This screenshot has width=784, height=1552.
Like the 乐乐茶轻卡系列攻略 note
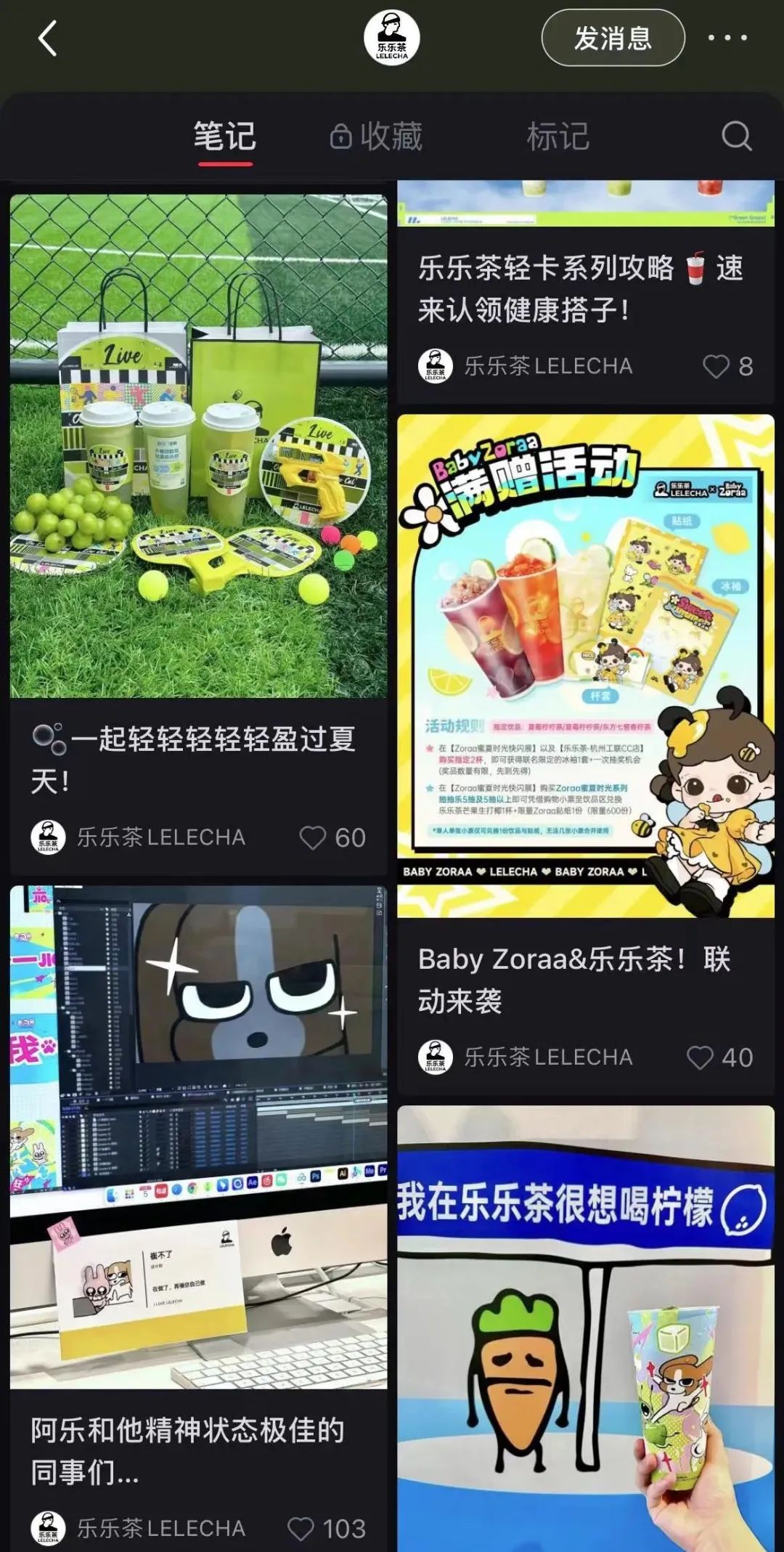tap(716, 367)
